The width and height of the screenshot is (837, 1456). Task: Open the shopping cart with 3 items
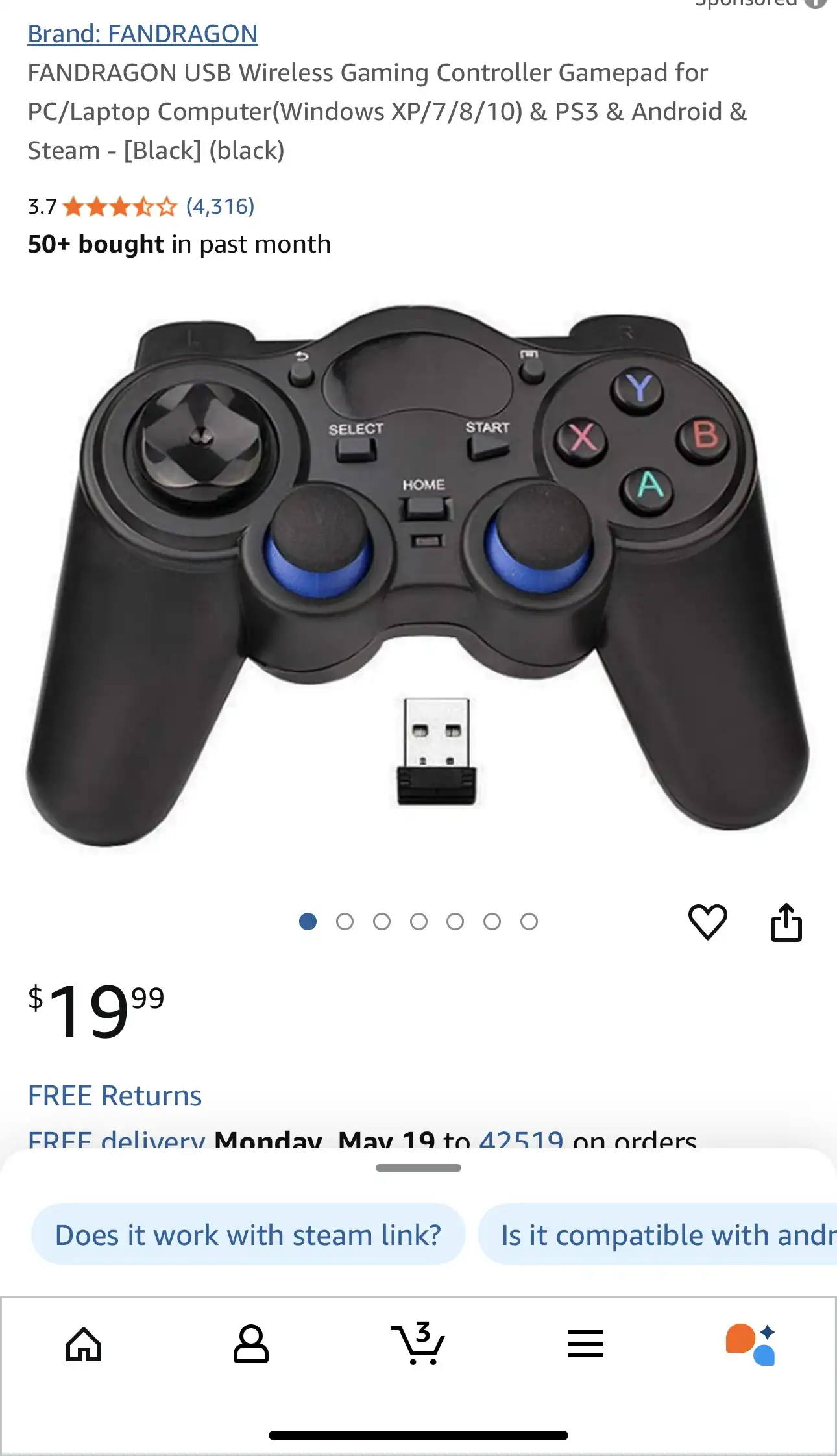418,1344
